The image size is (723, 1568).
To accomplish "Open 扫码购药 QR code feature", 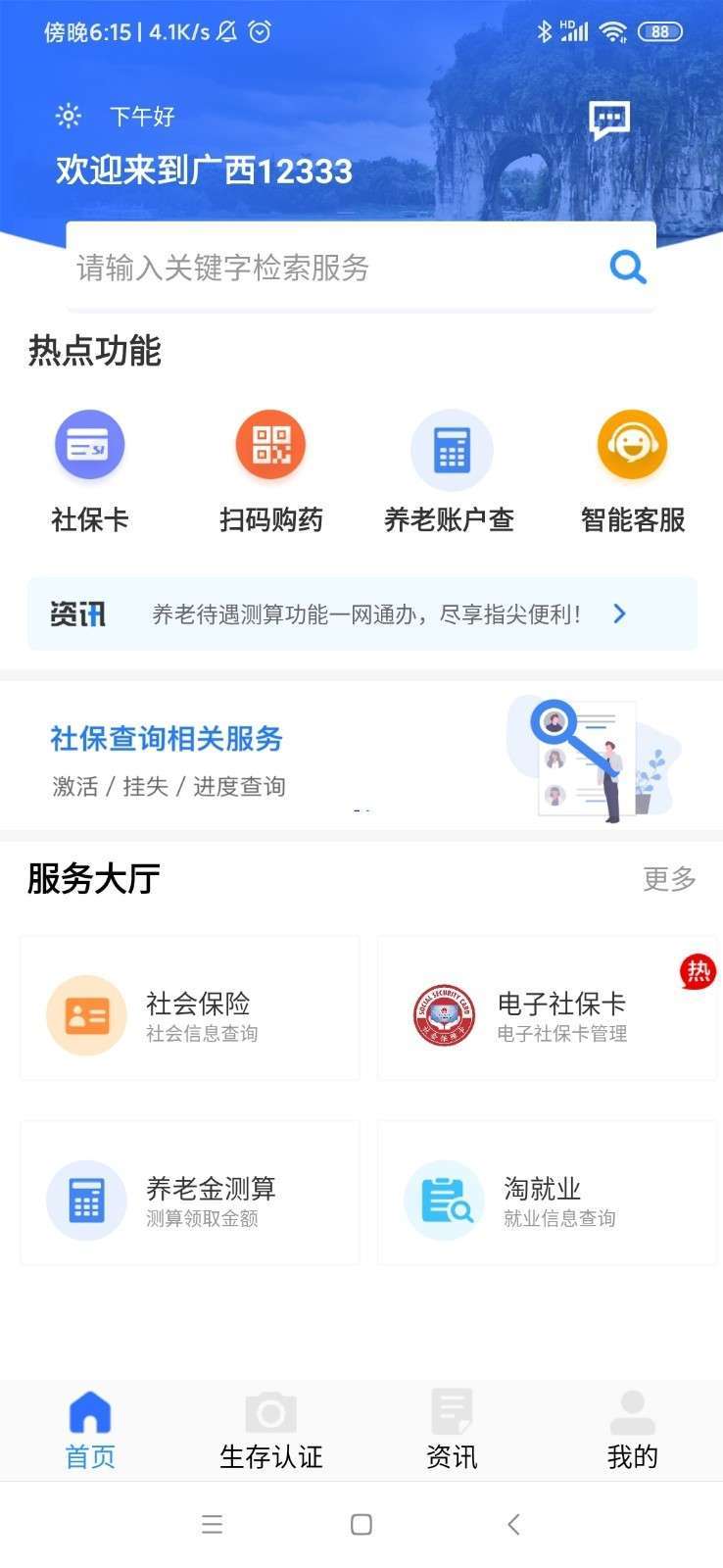I will point(270,444).
